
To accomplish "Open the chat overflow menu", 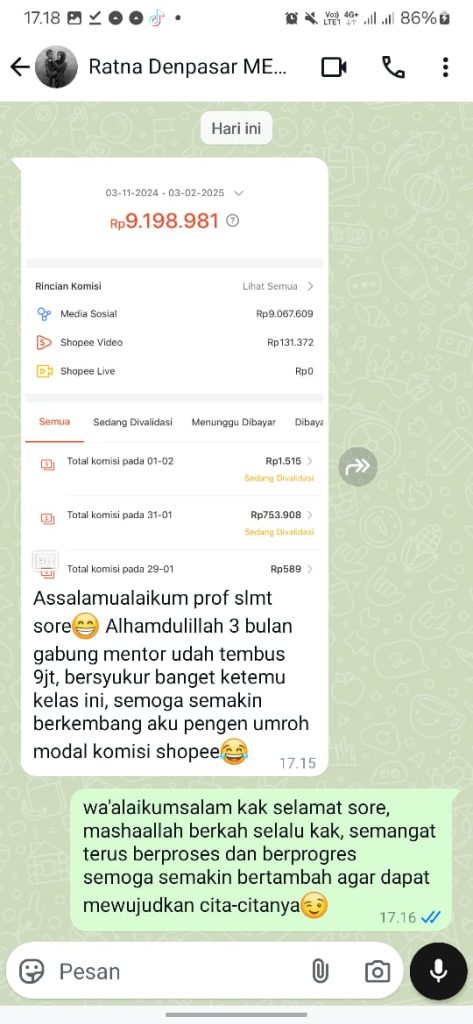I will click(445, 67).
